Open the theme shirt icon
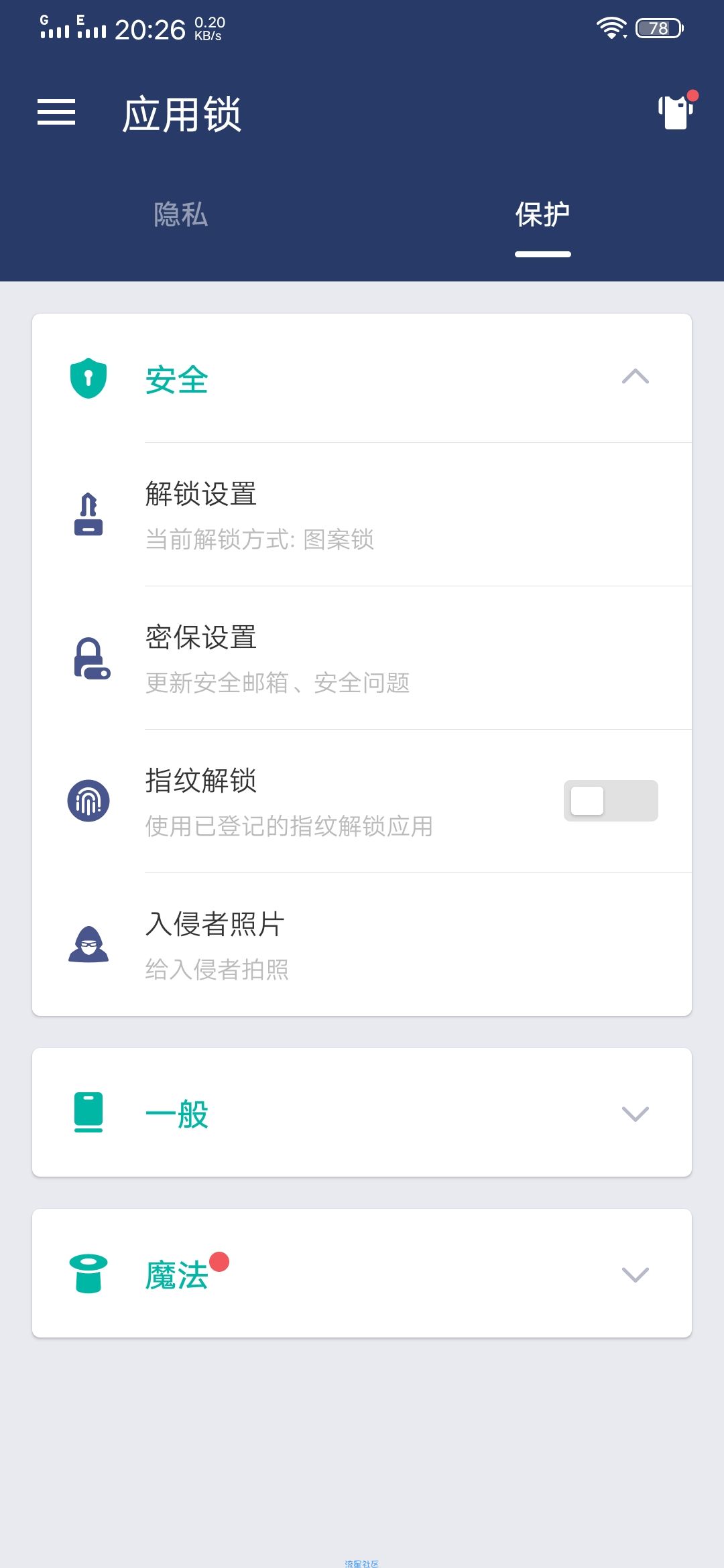724x1568 pixels. (x=676, y=112)
